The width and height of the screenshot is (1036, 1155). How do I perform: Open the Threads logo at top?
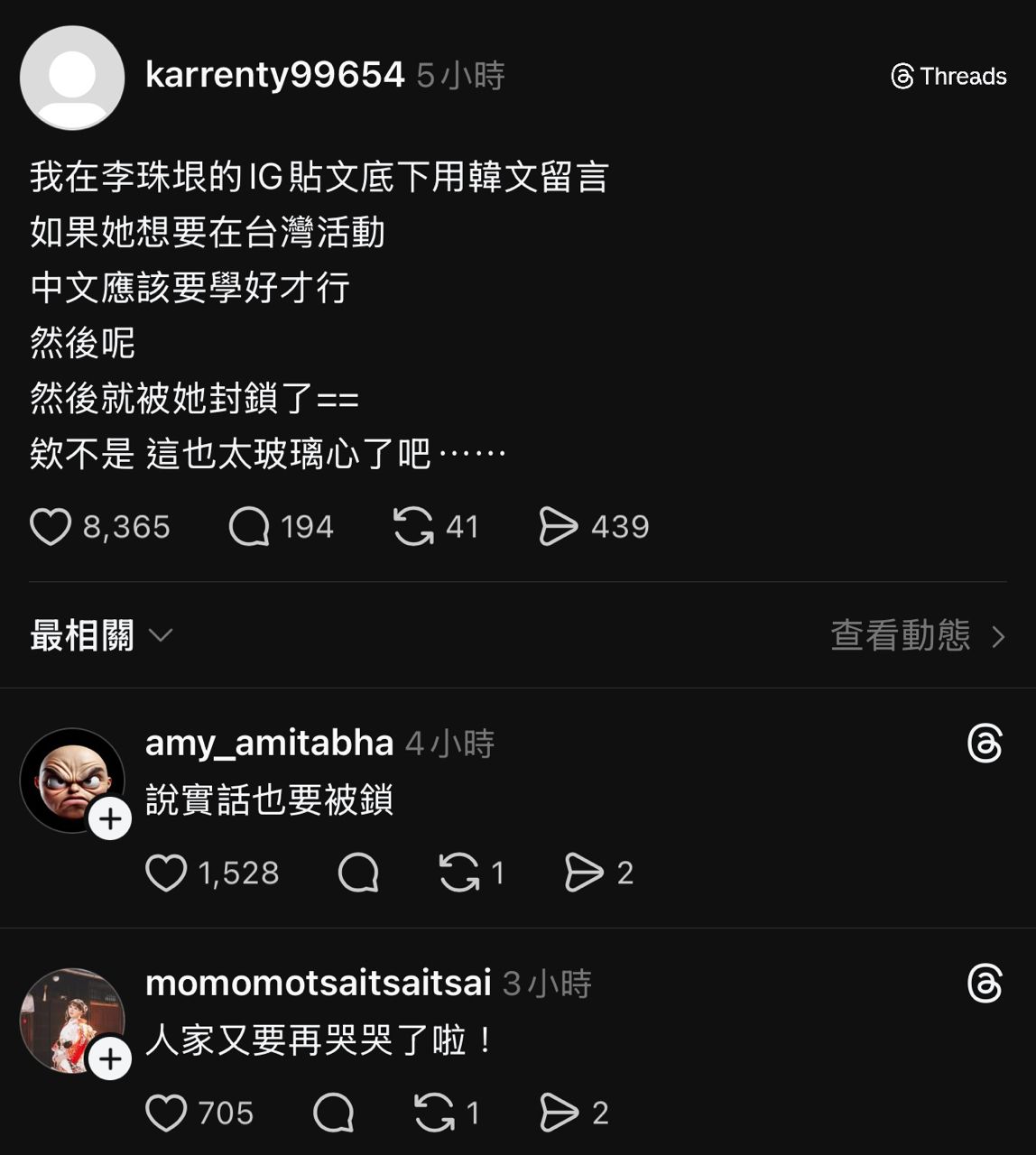[948, 77]
